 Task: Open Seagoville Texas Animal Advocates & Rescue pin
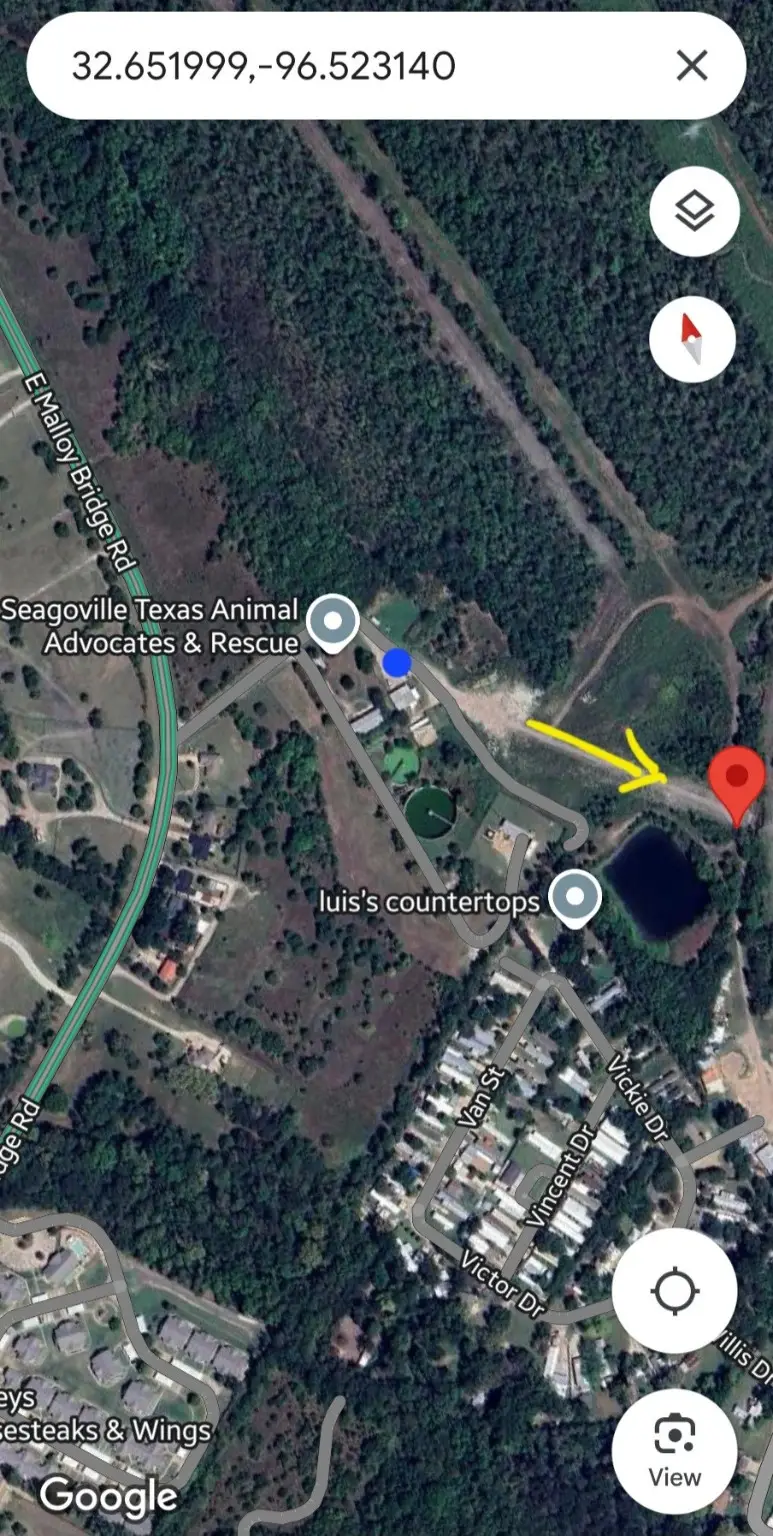click(x=333, y=622)
